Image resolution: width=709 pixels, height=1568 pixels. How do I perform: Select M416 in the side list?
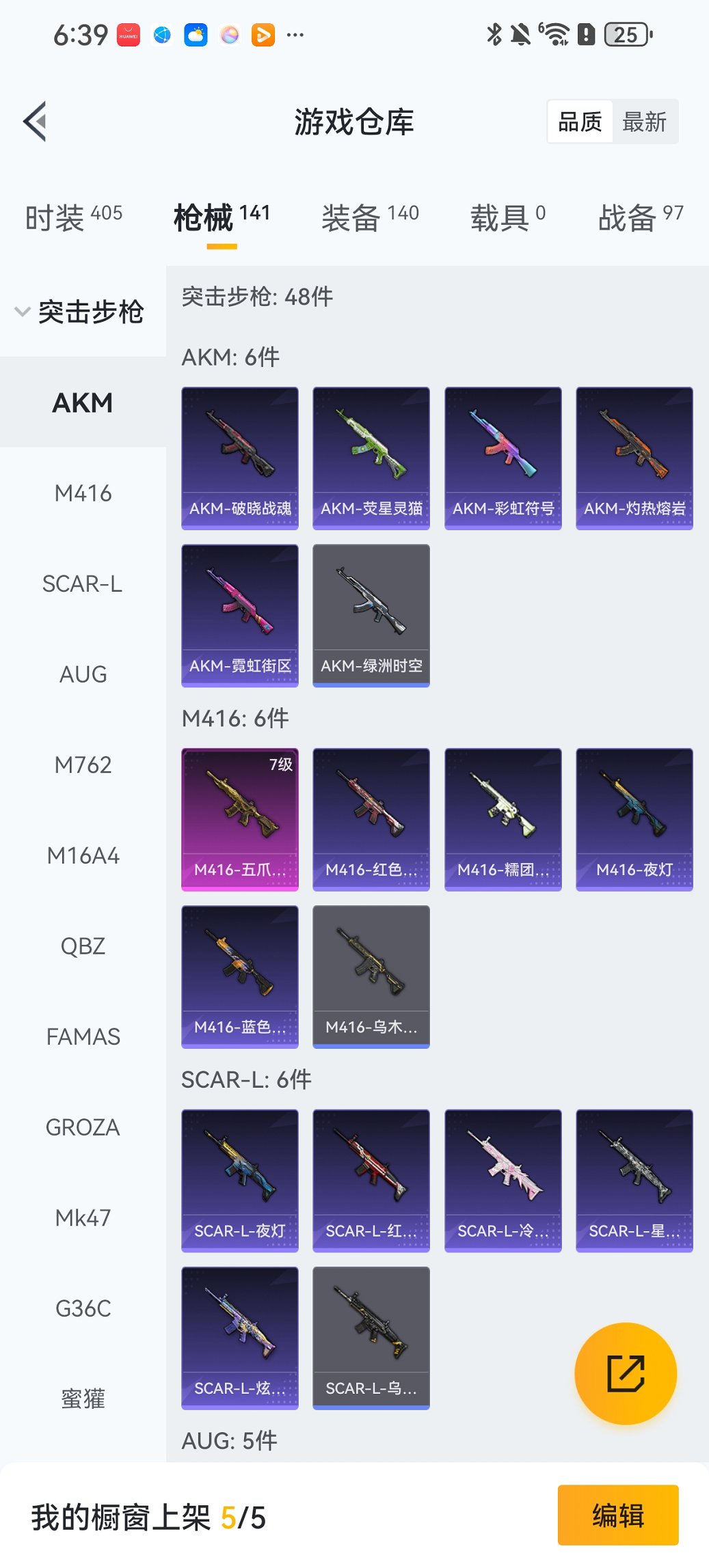pyautogui.click(x=83, y=493)
